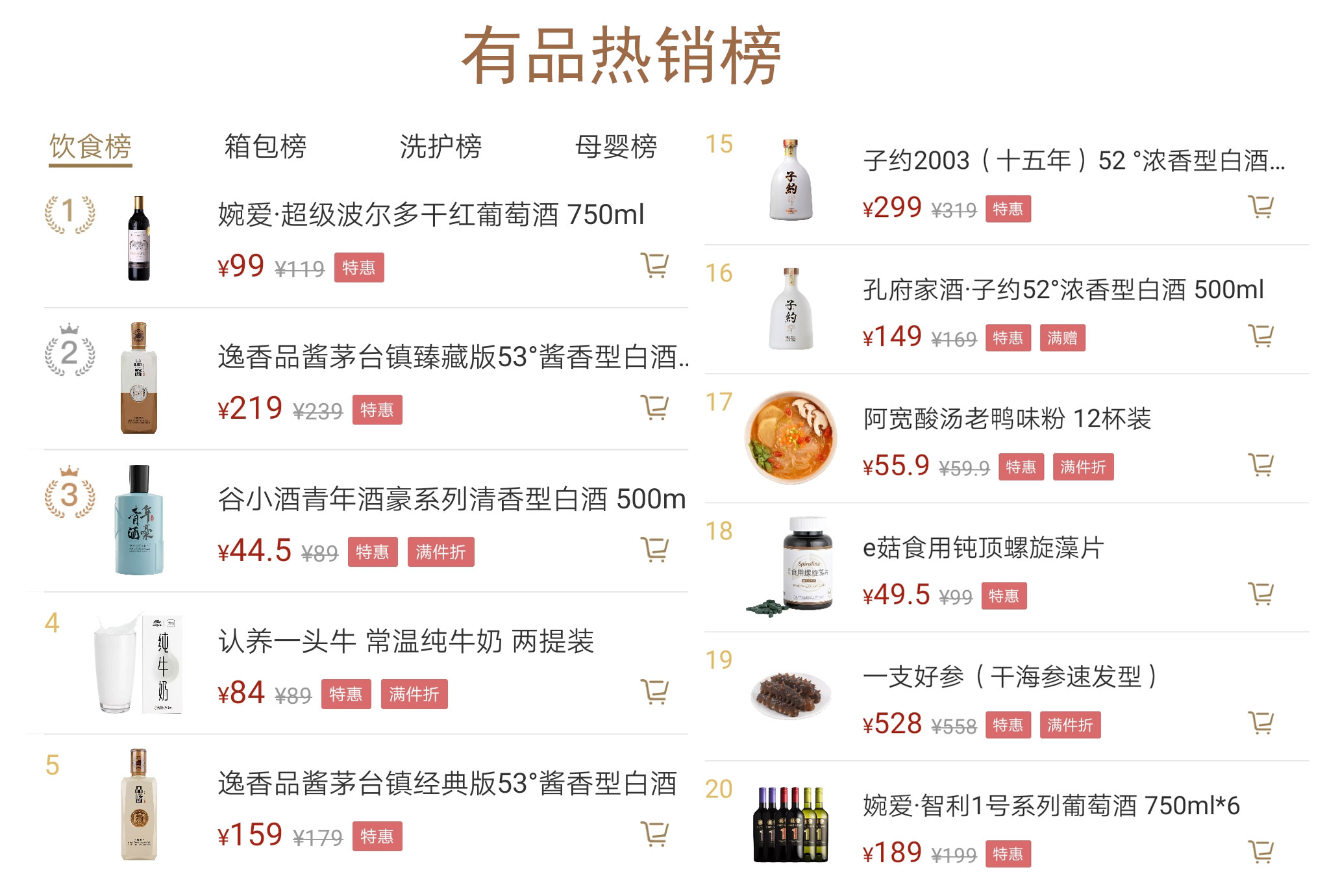Add 婉爱·超级波尔多干红葡萄酒 to cart
1327x896 pixels.
click(654, 266)
